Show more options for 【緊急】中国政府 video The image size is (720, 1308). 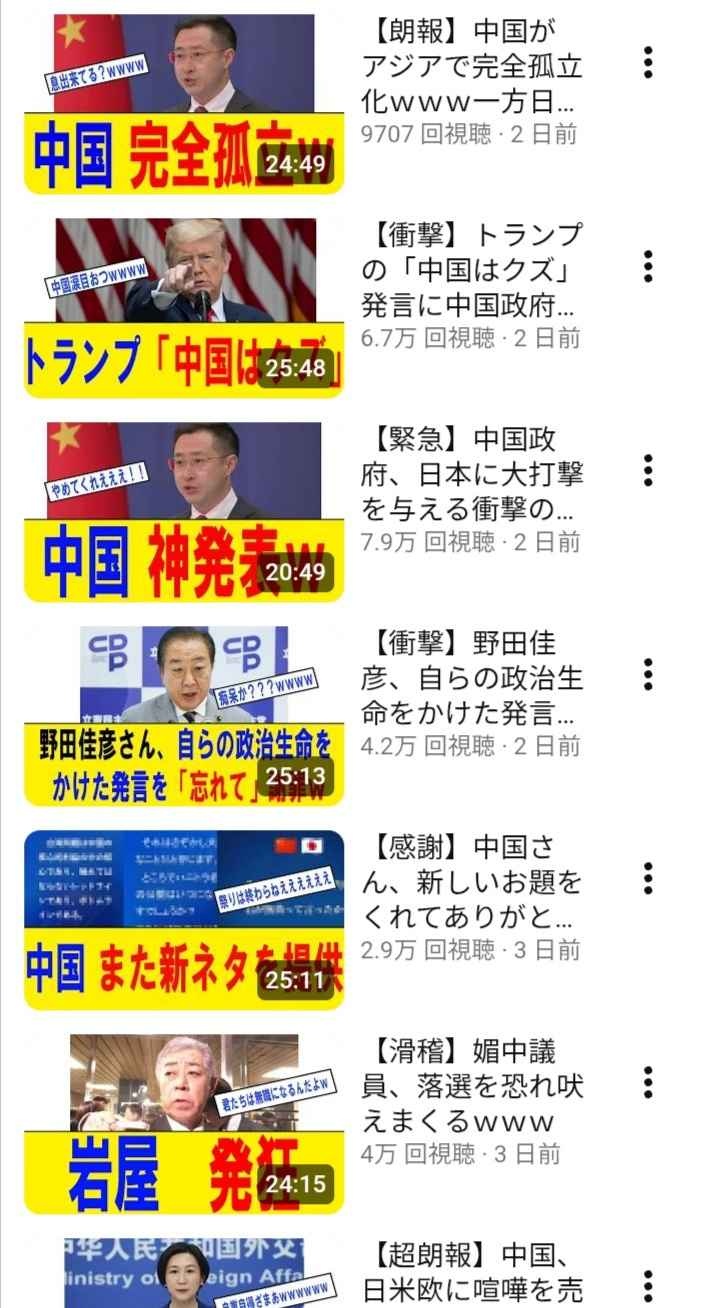click(648, 470)
